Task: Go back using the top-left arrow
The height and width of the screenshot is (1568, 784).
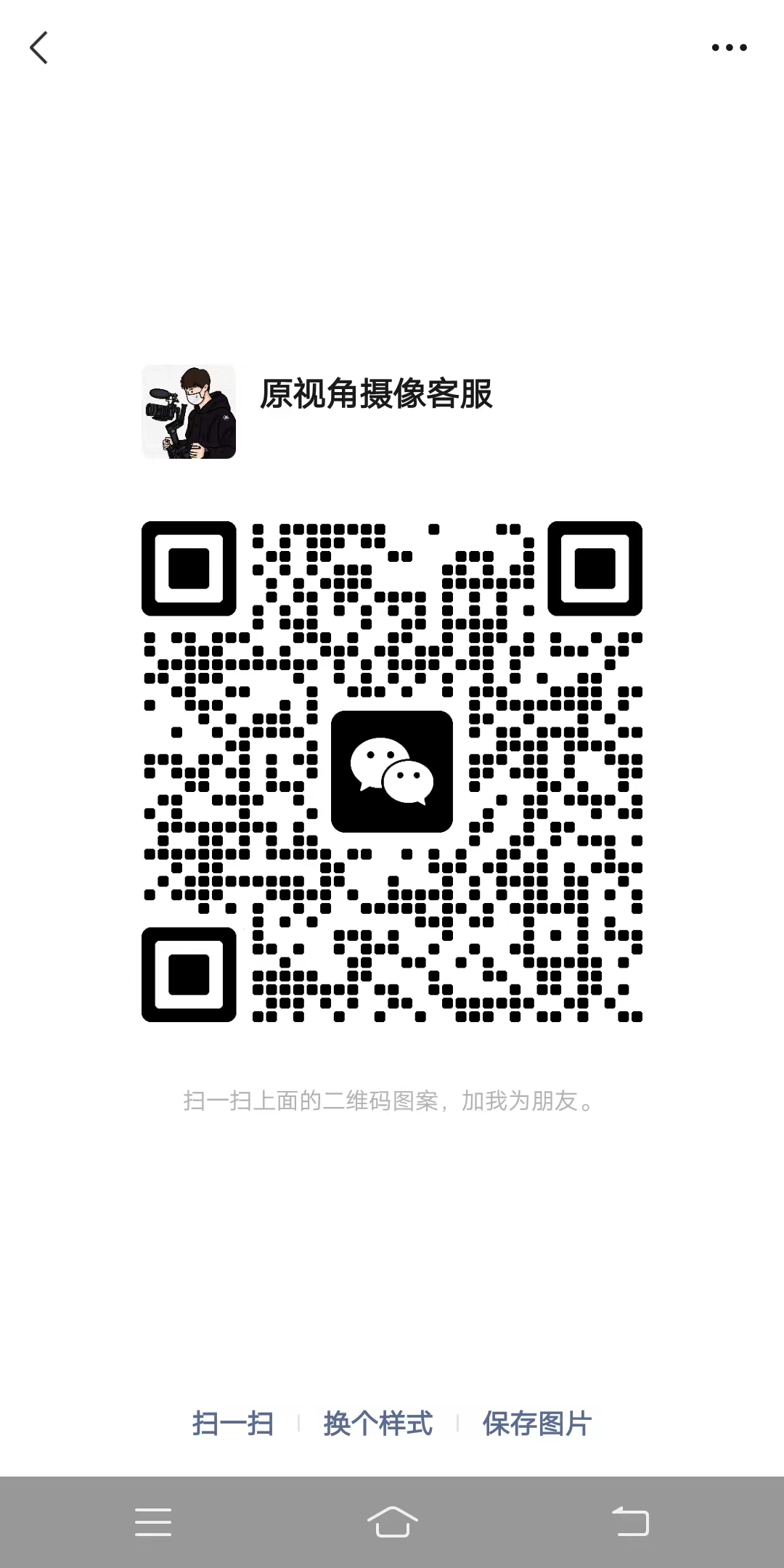Action: click(39, 48)
